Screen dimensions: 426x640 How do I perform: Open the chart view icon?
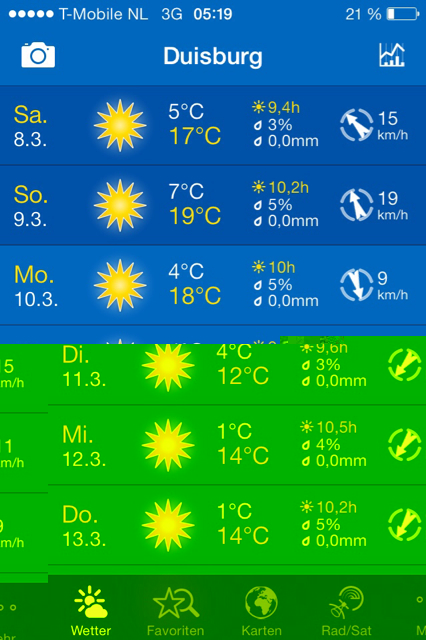391,55
